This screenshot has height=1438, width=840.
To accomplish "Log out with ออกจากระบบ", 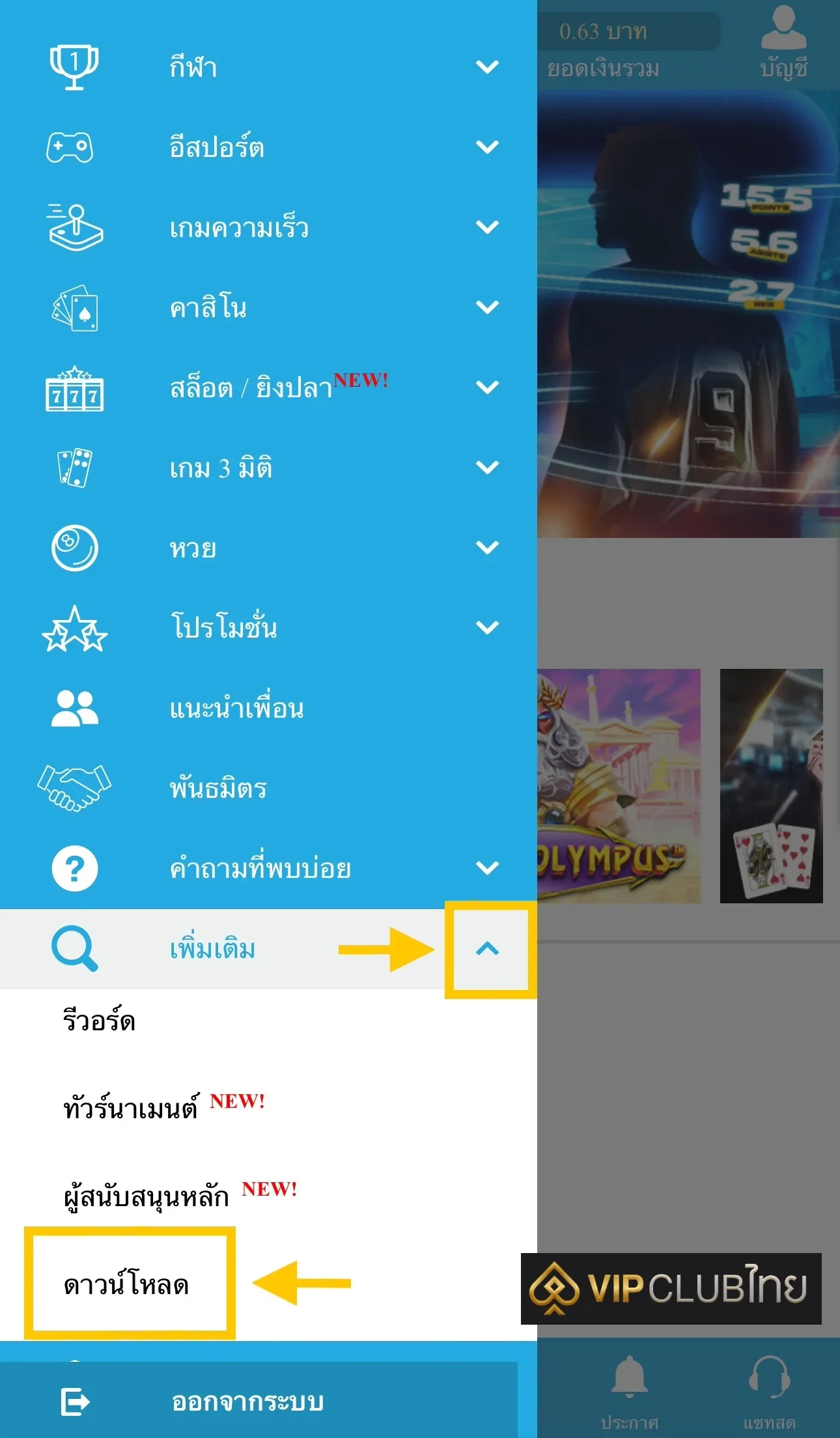I will pyautogui.click(x=247, y=1402).
